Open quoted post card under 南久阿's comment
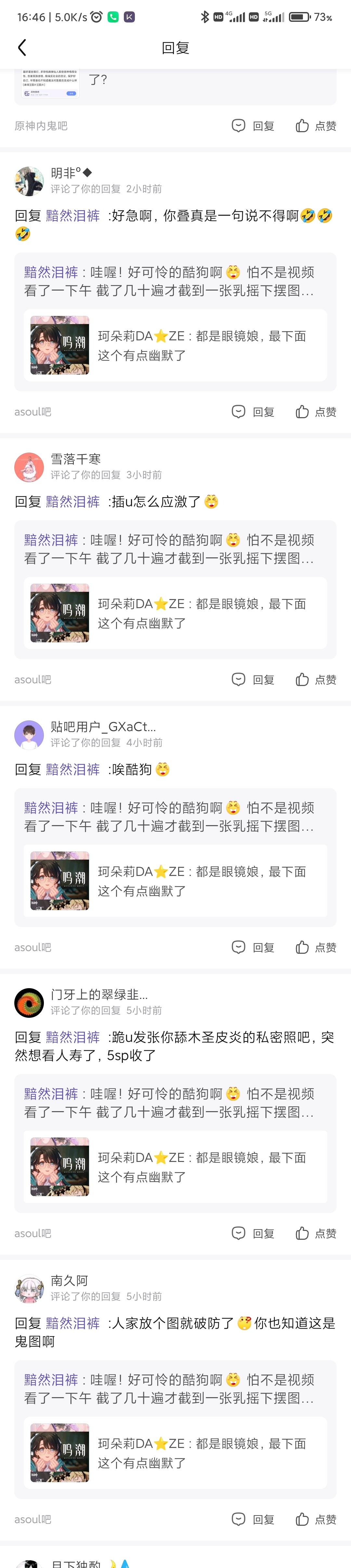 click(x=175, y=1453)
